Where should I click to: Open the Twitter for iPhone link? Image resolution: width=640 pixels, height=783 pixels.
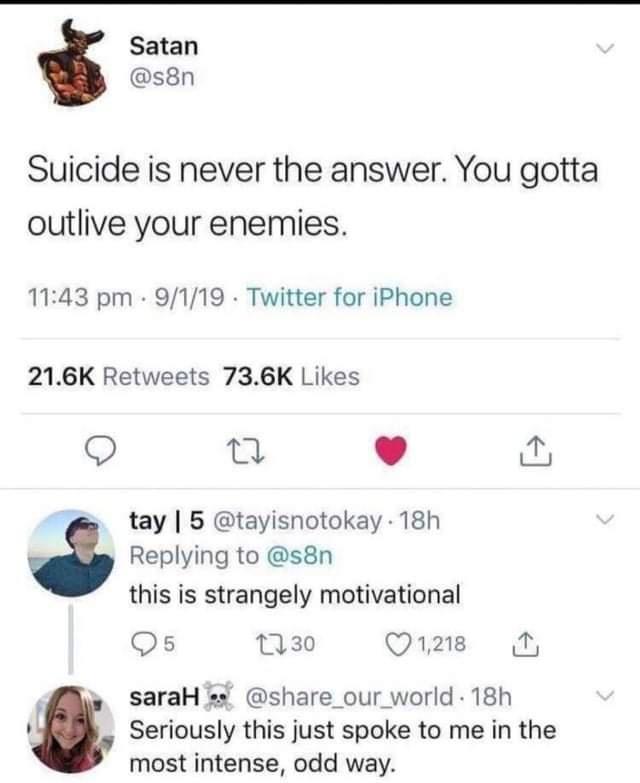(349, 297)
